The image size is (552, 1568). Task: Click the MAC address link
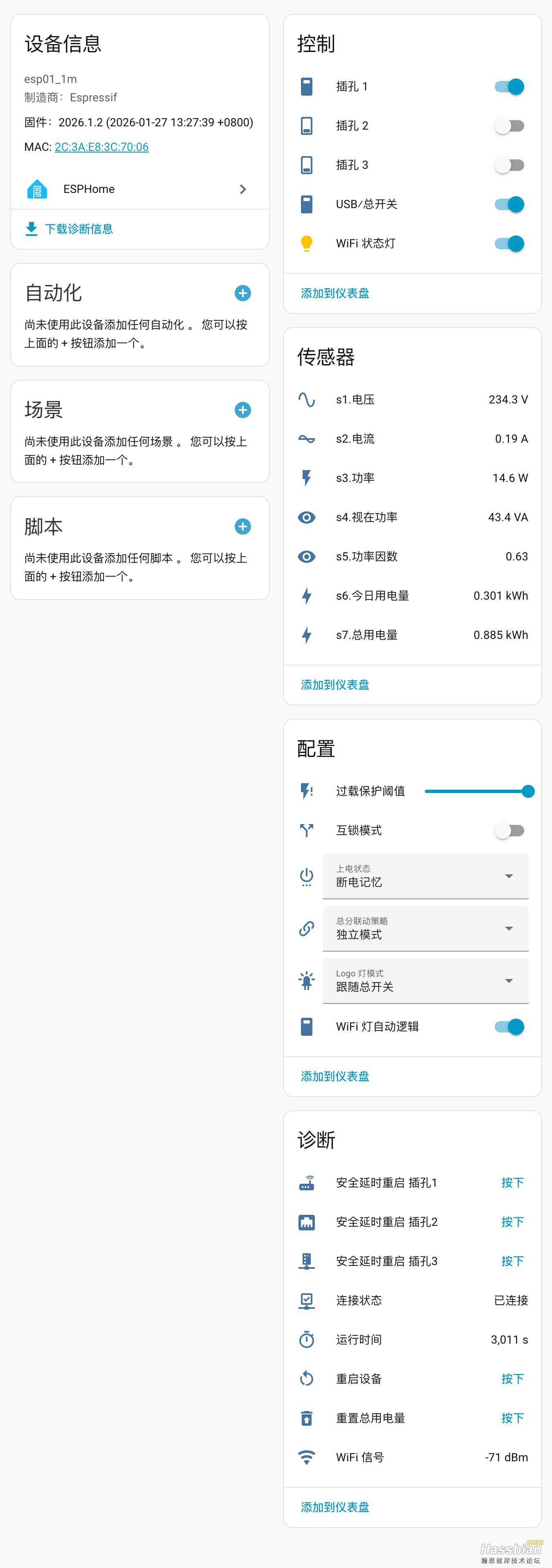[x=101, y=147]
